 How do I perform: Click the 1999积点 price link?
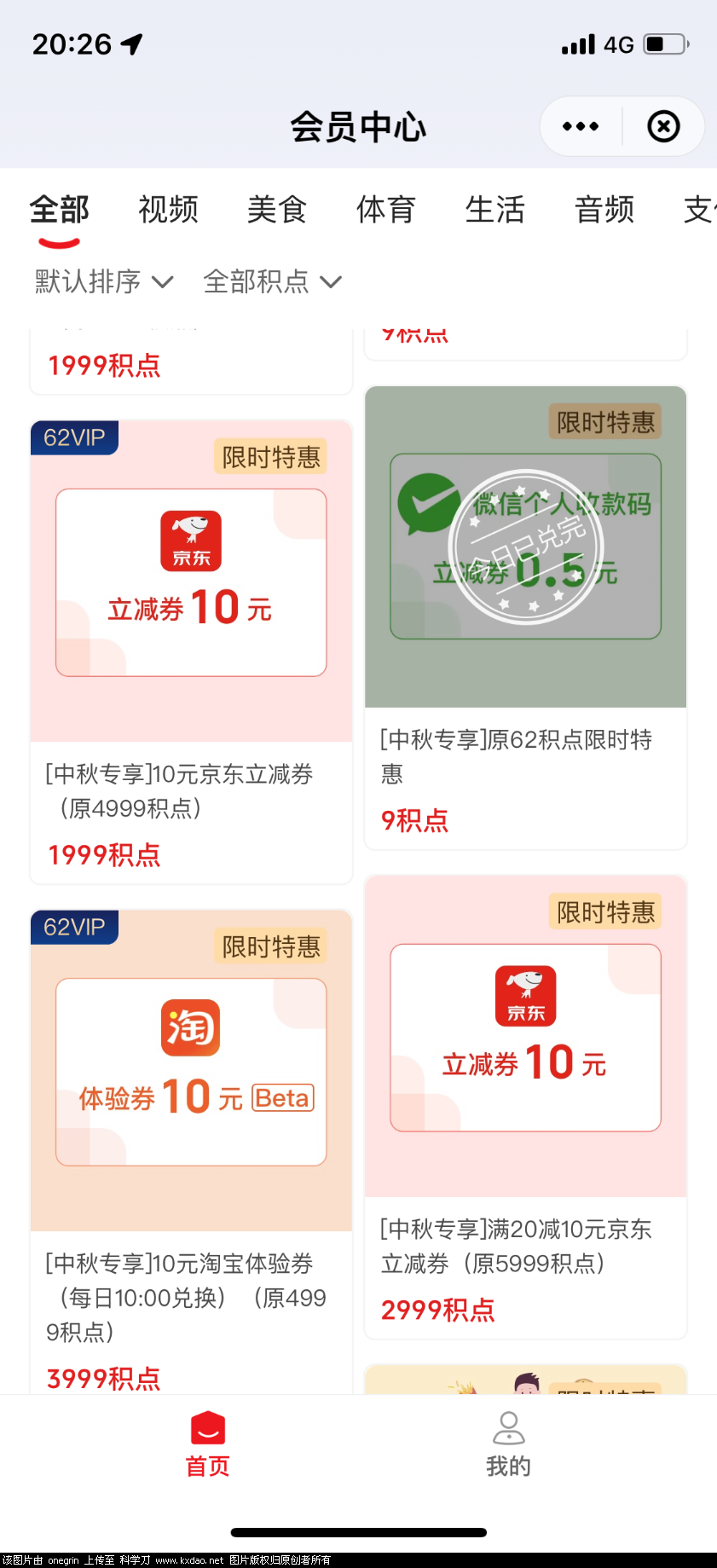point(104,854)
